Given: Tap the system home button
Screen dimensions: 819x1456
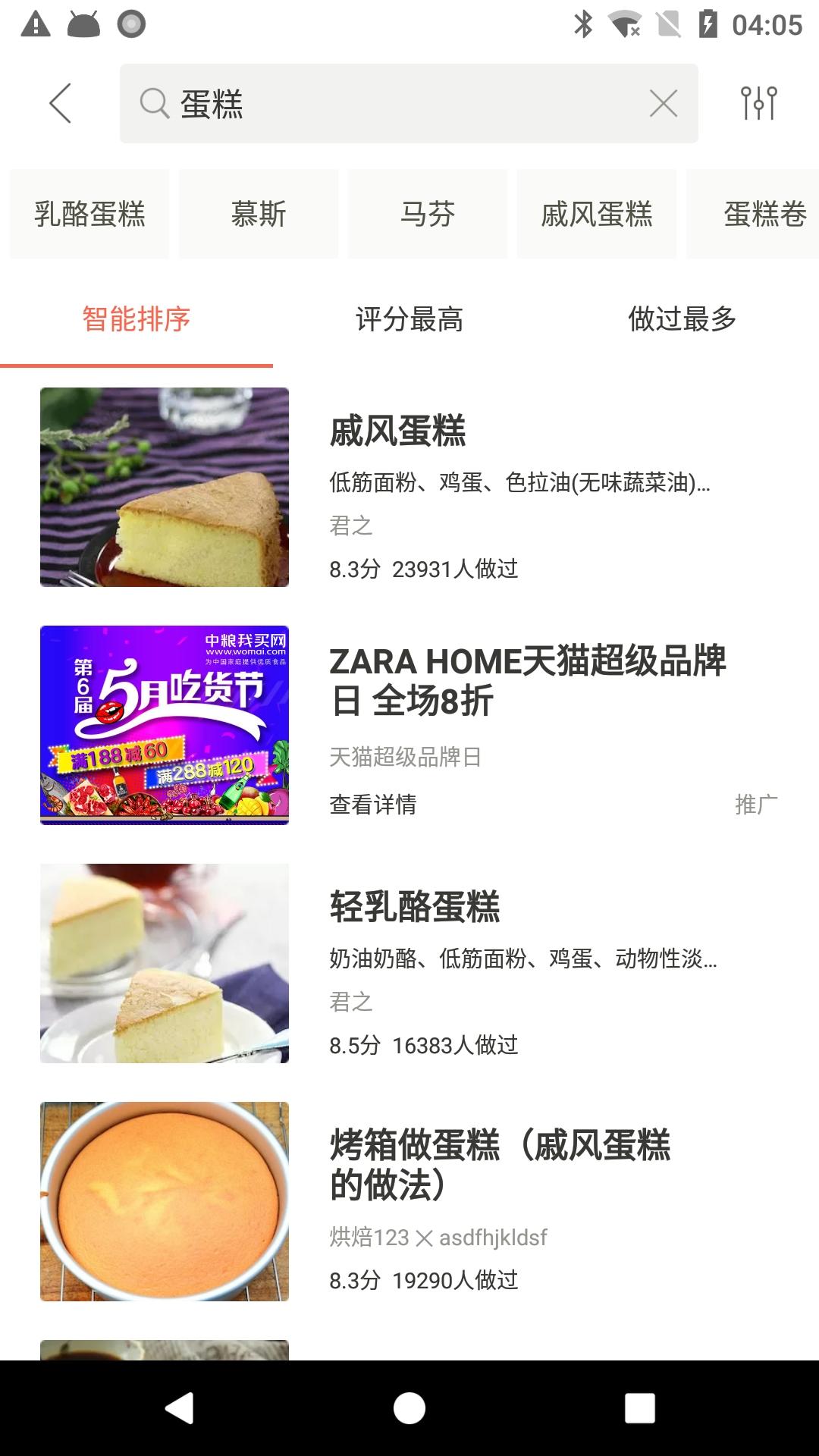Looking at the screenshot, I should (x=409, y=1408).
